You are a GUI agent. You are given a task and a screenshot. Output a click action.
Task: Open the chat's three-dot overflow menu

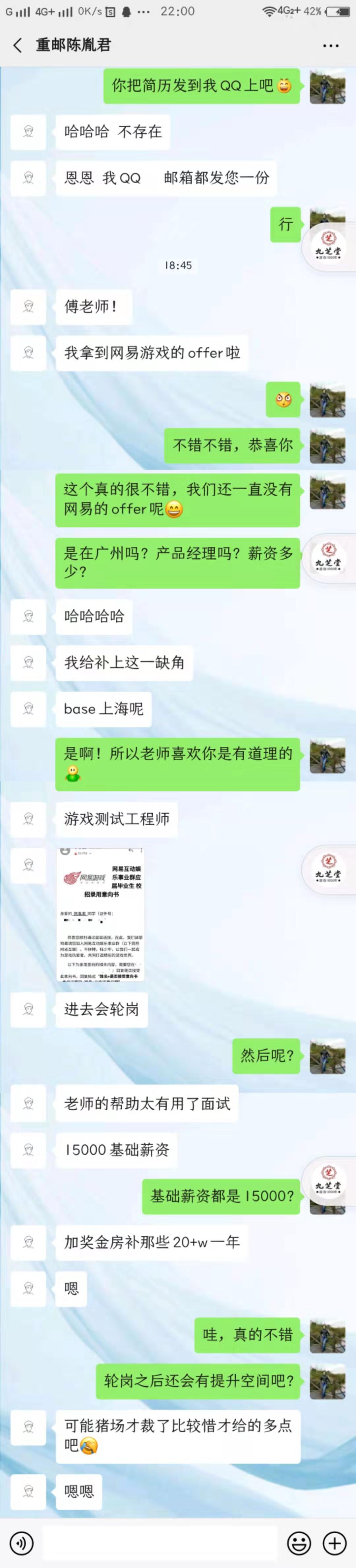(330, 46)
